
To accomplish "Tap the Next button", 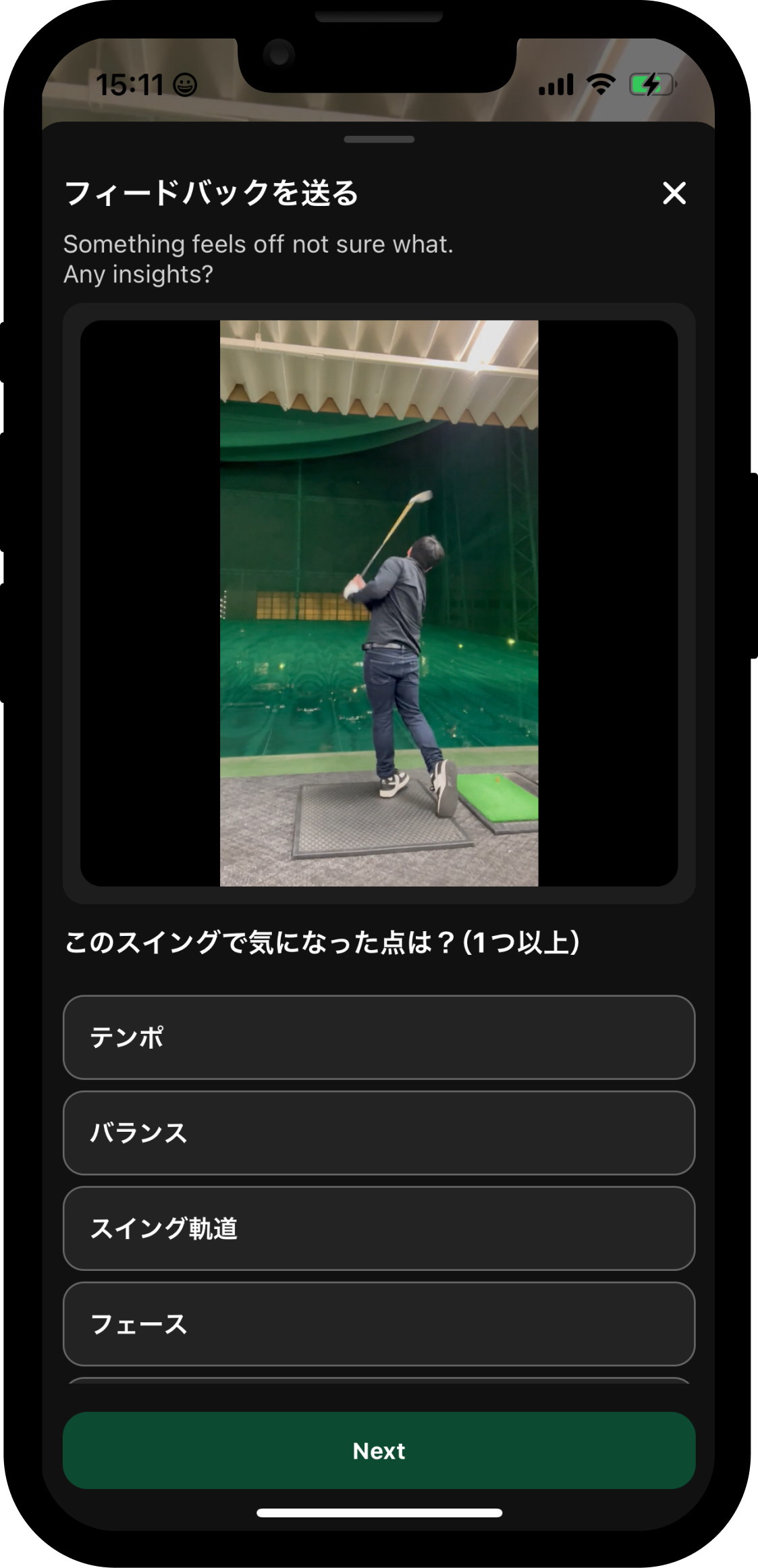I will pos(379,1451).
